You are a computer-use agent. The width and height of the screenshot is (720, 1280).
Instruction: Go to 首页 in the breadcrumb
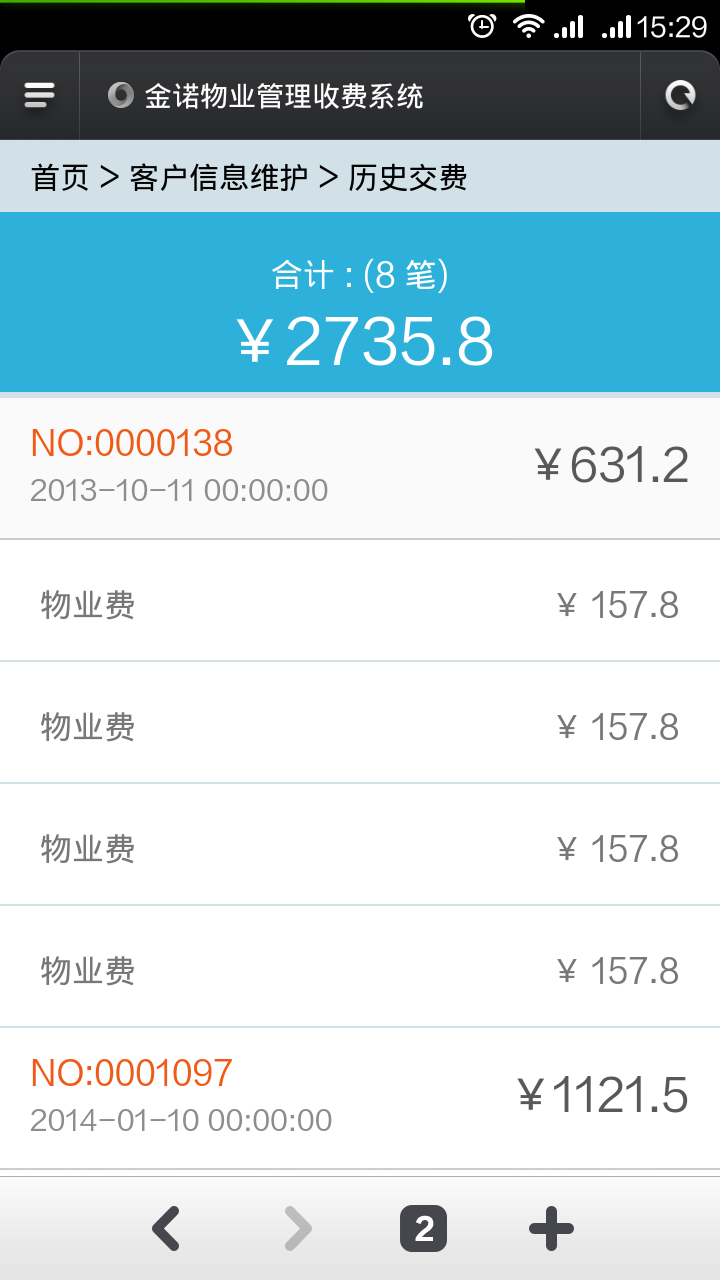tap(60, 178)
